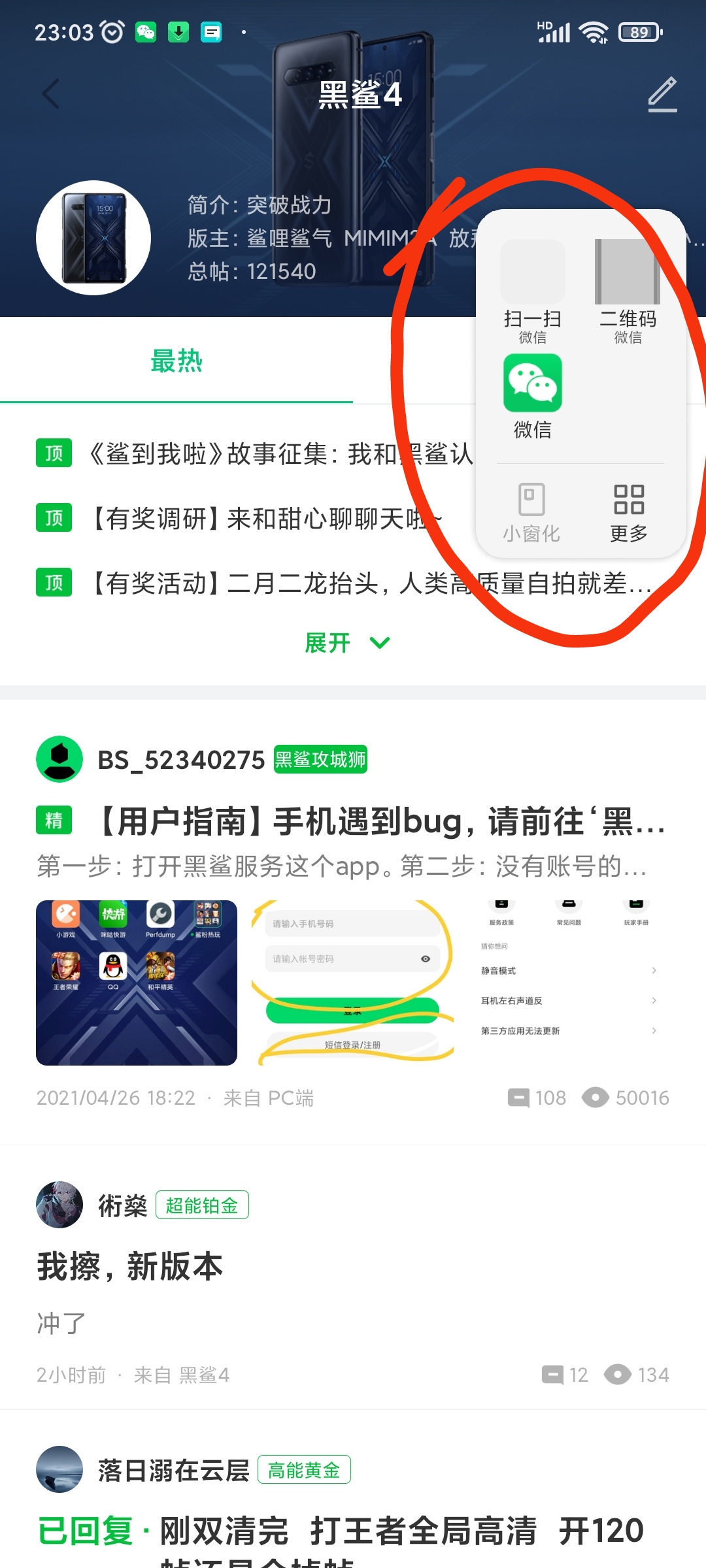The width and height of the screenshot is (706, 1568).
Task: Choose 小窗化 in the popup
Action: [531, 514]
